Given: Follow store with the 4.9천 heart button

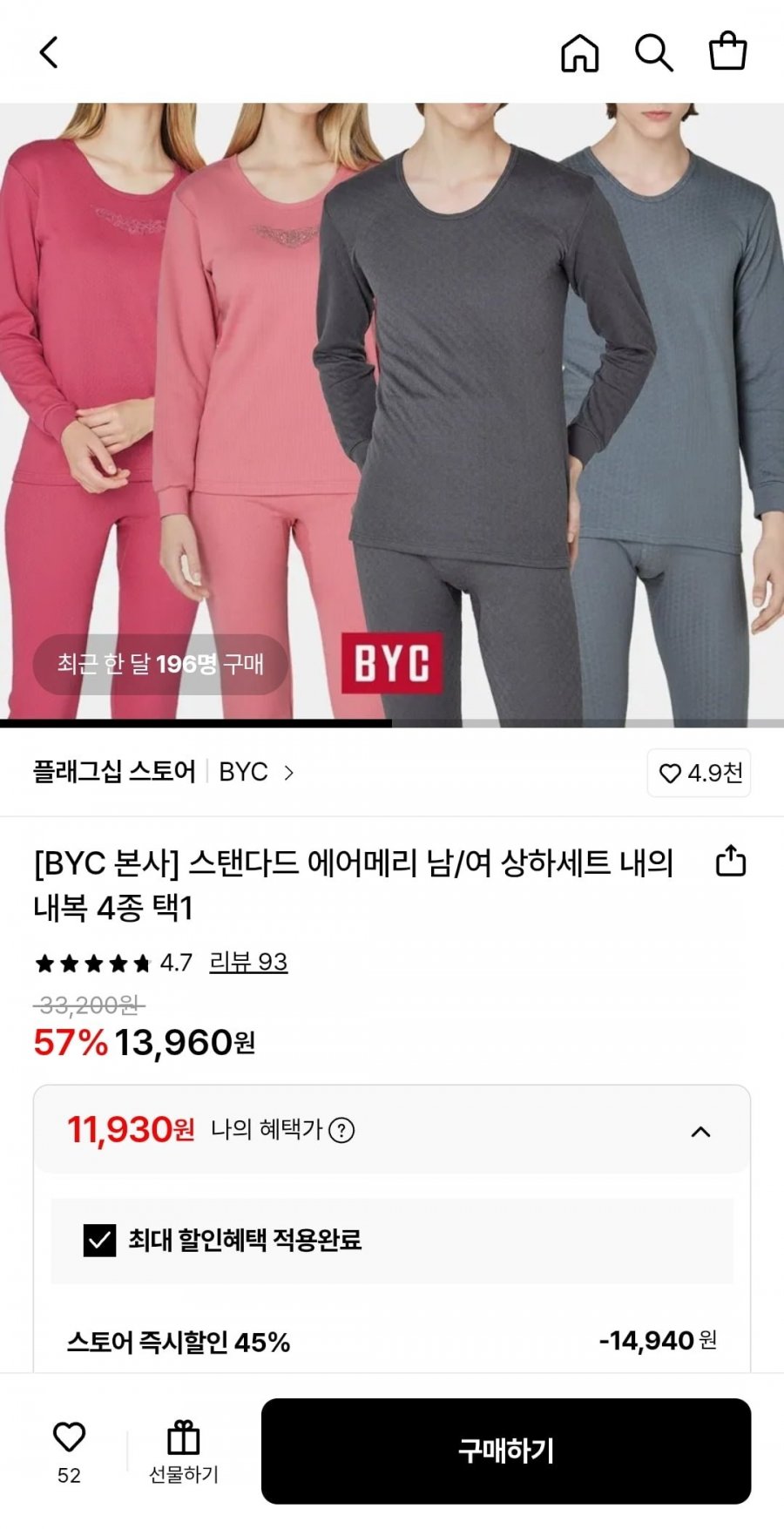Looking at the screenshot, I should click(699, 773).
